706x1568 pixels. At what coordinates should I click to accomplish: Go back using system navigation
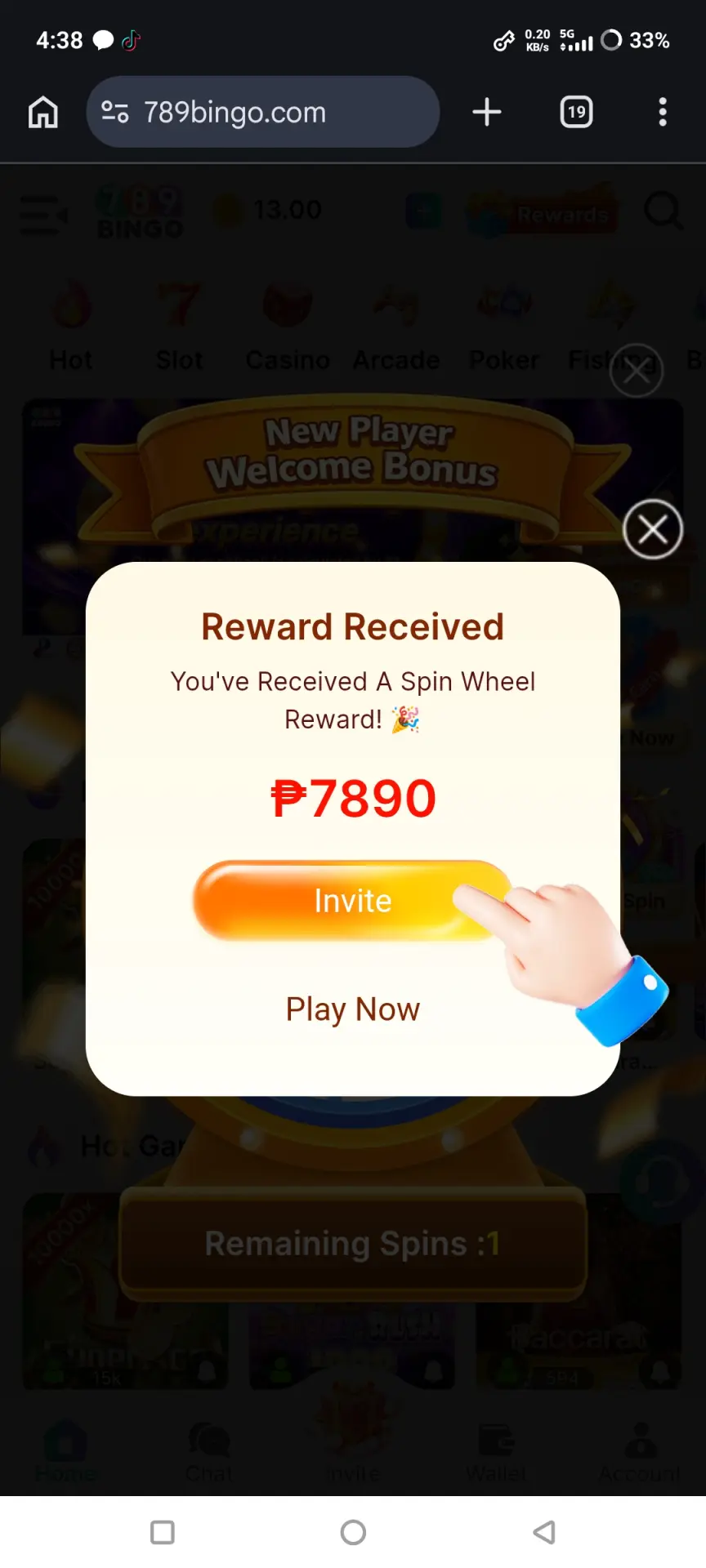point(543,1532)
